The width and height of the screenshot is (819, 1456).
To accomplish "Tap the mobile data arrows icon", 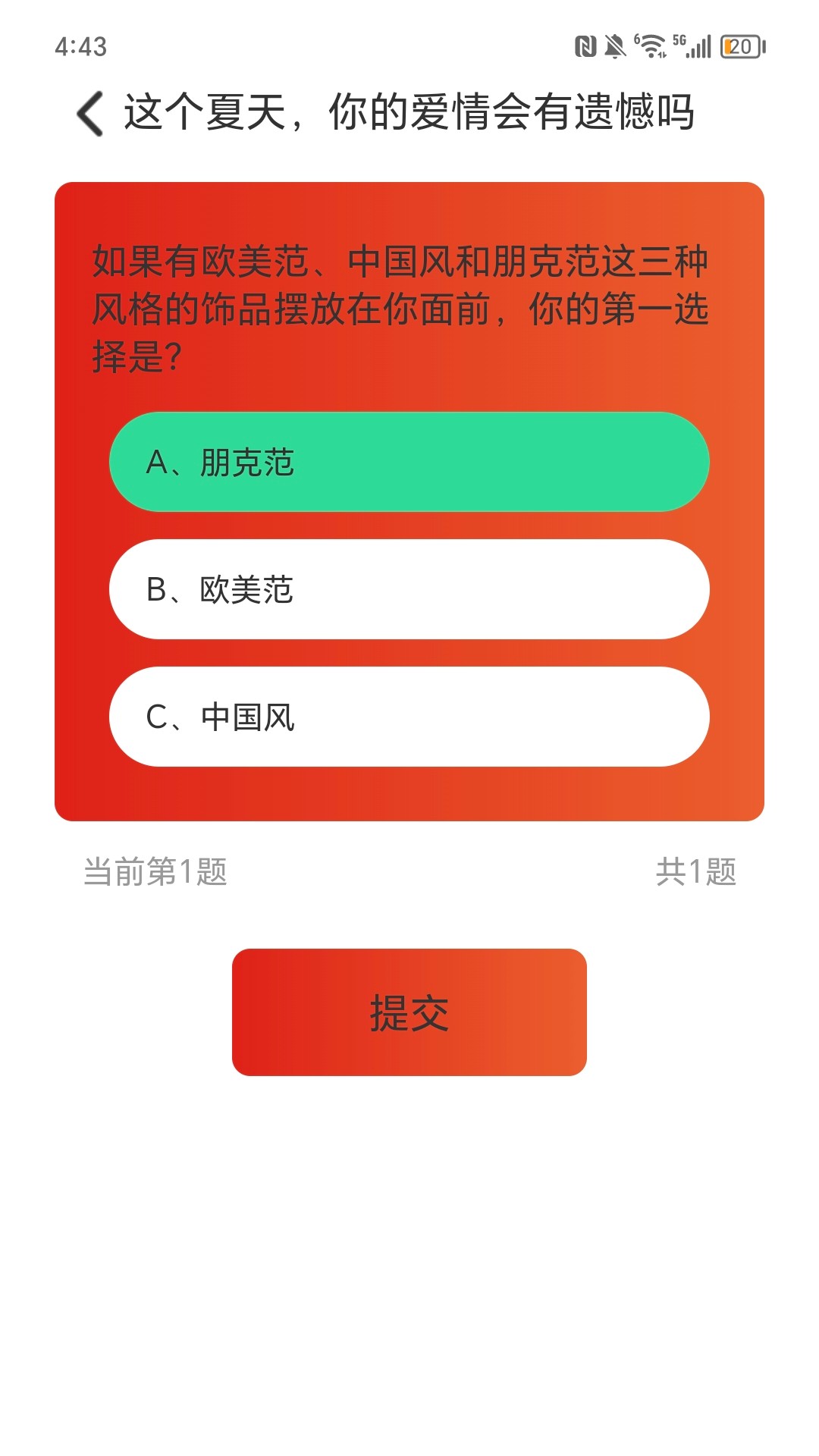I will point(661,53).
